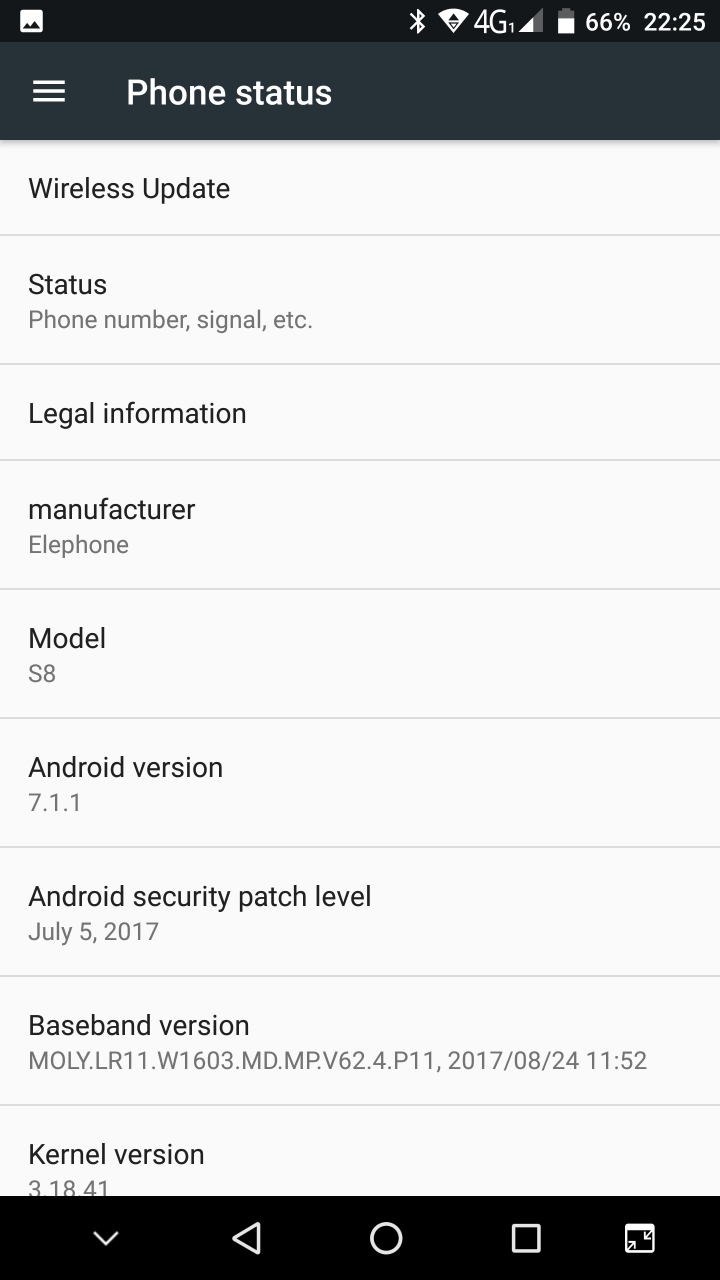The width and height of the screenshot is (720, 1280).
Task: Select the Model S8 row
Action: tap(360, 654)
